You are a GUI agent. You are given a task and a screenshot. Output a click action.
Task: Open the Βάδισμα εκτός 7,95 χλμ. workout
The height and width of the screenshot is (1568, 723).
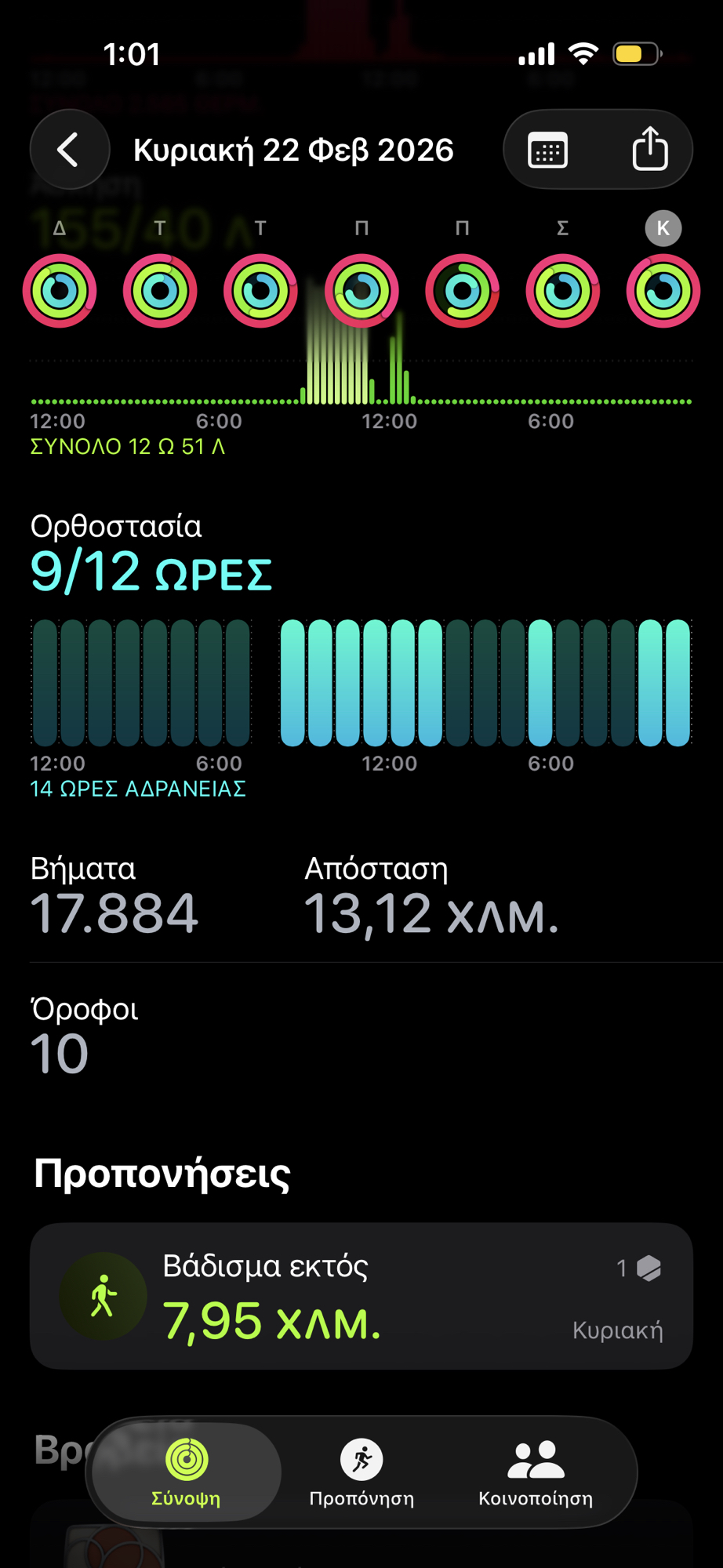point(361,1296)
